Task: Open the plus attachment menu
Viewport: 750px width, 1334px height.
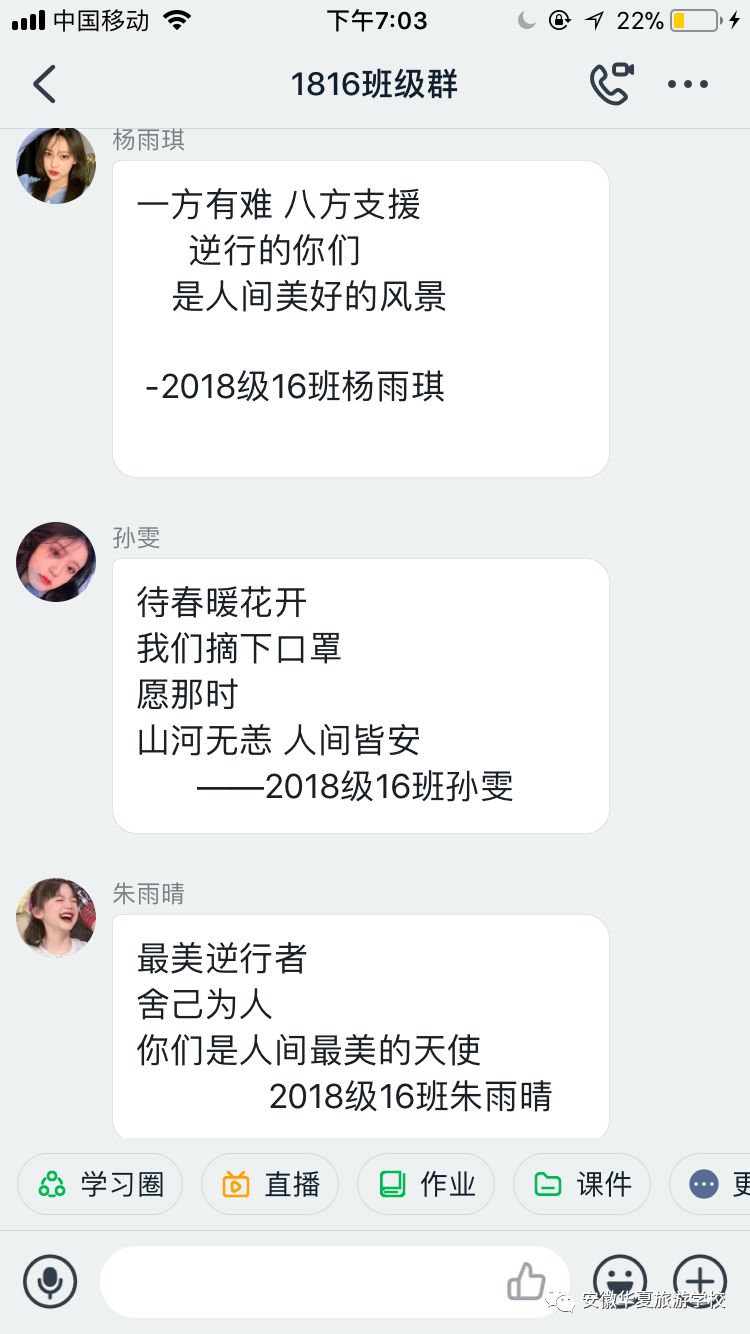Action: 700,1281
